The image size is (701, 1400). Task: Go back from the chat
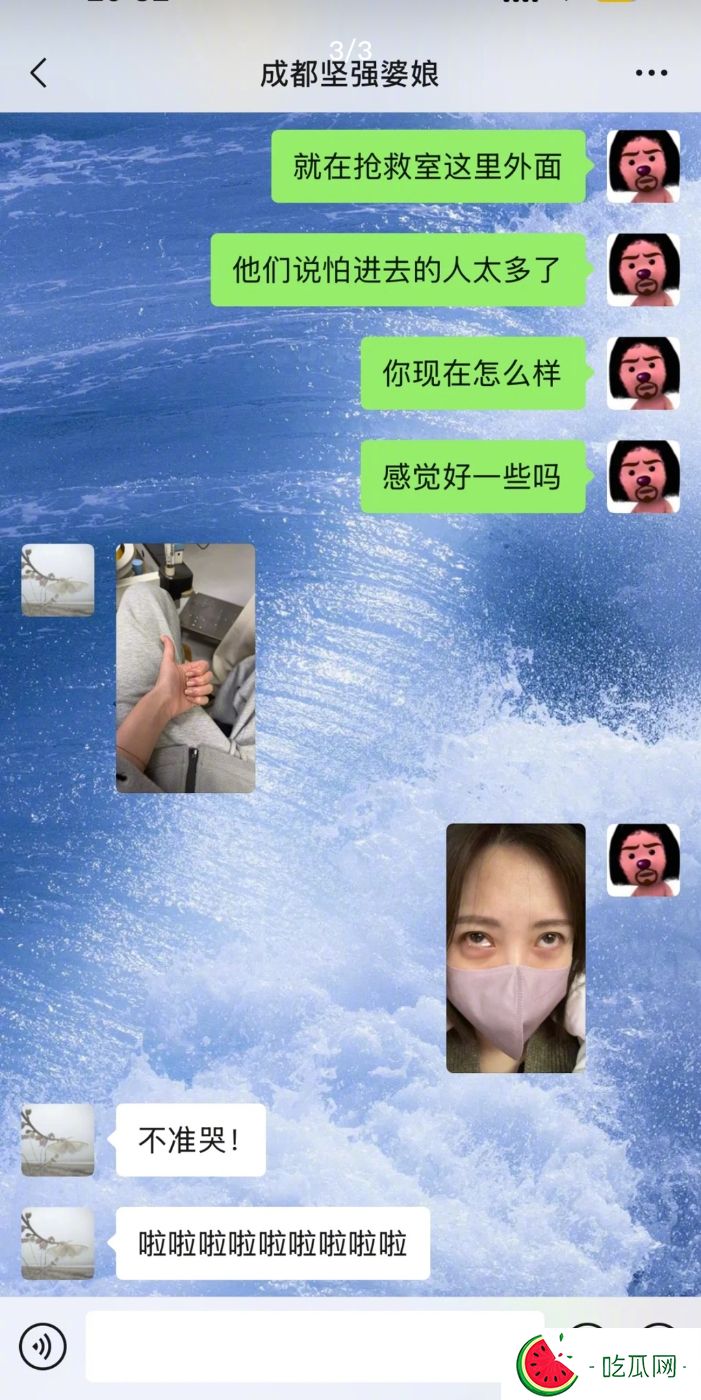point(38,73)
